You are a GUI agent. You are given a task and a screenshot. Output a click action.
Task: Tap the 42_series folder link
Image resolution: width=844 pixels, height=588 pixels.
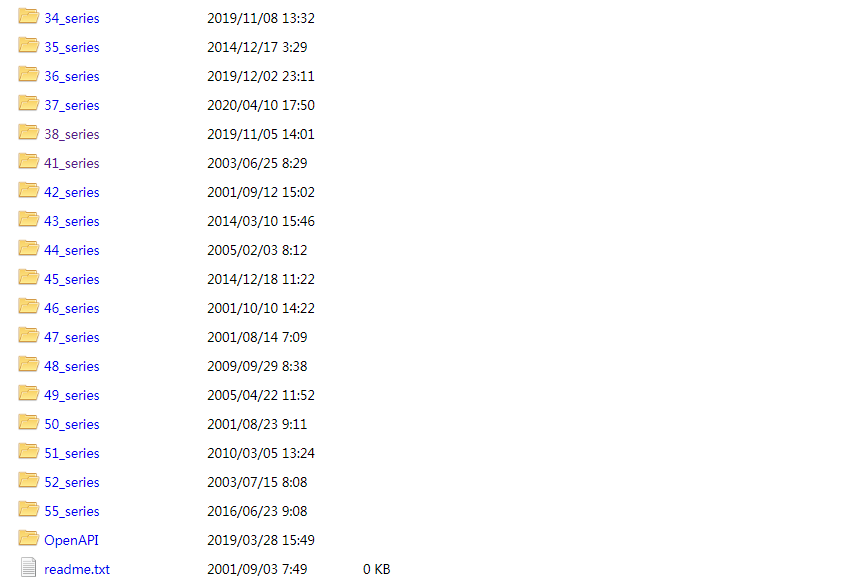pos(71,192)
